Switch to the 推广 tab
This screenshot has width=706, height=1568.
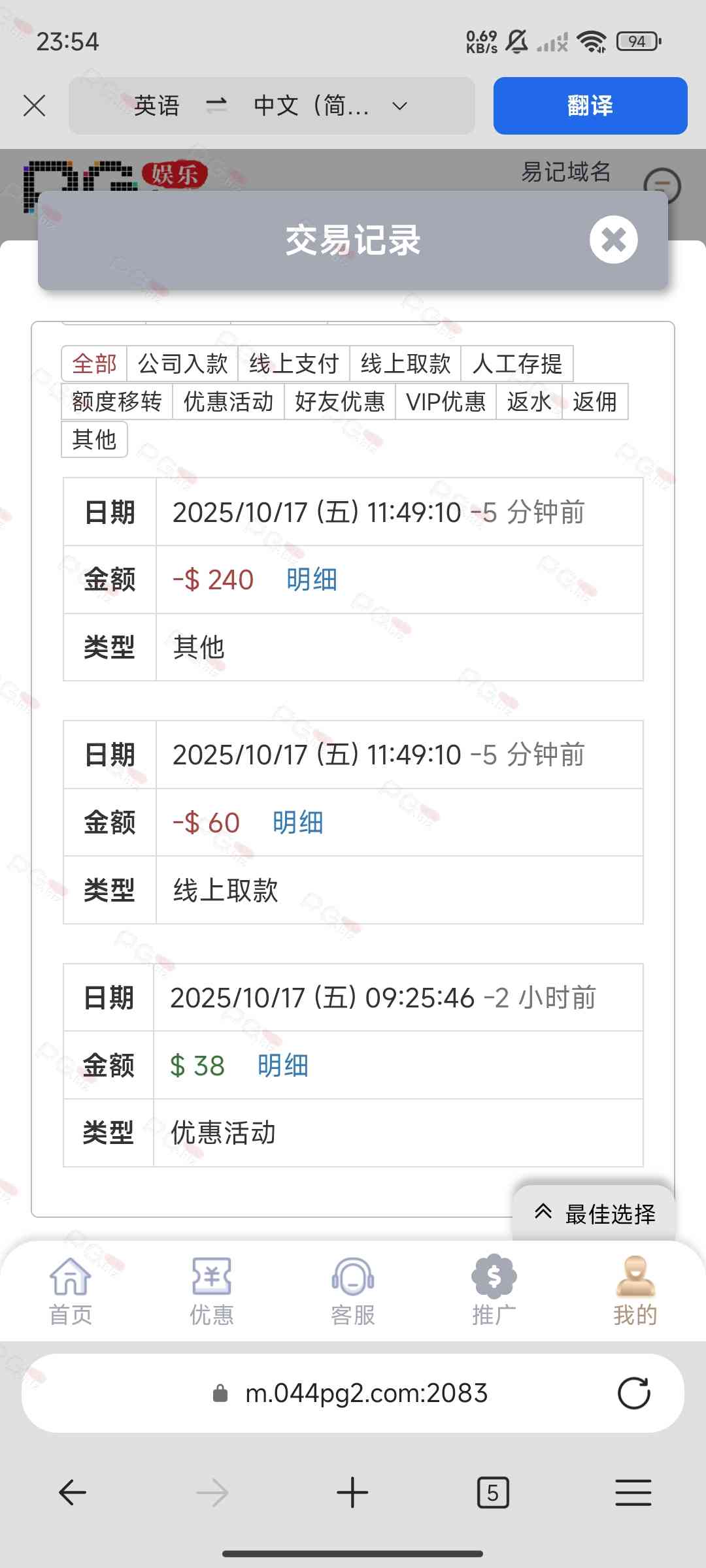pos(494,1291)
